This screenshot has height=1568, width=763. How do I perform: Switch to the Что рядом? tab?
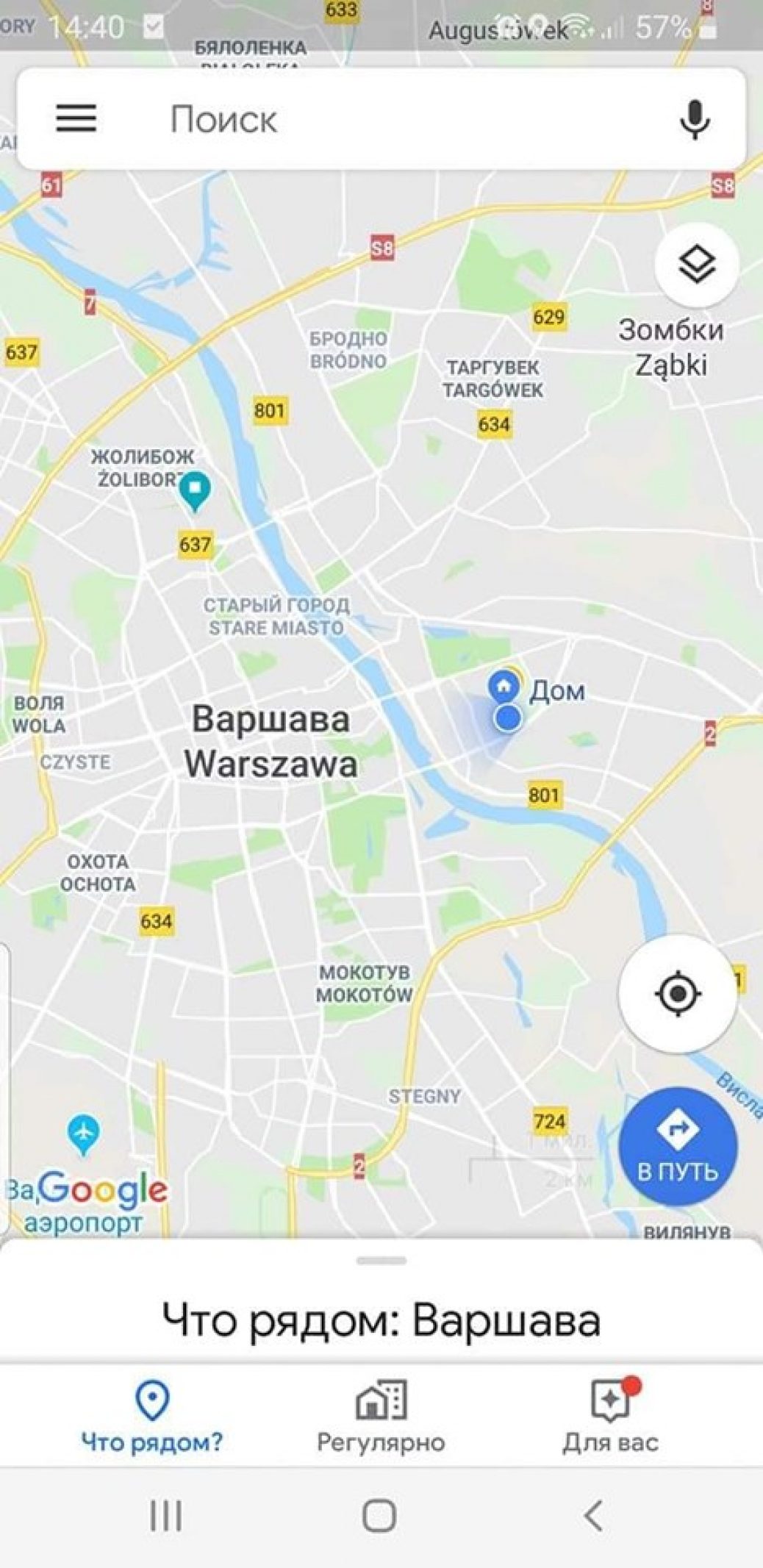152,1416
